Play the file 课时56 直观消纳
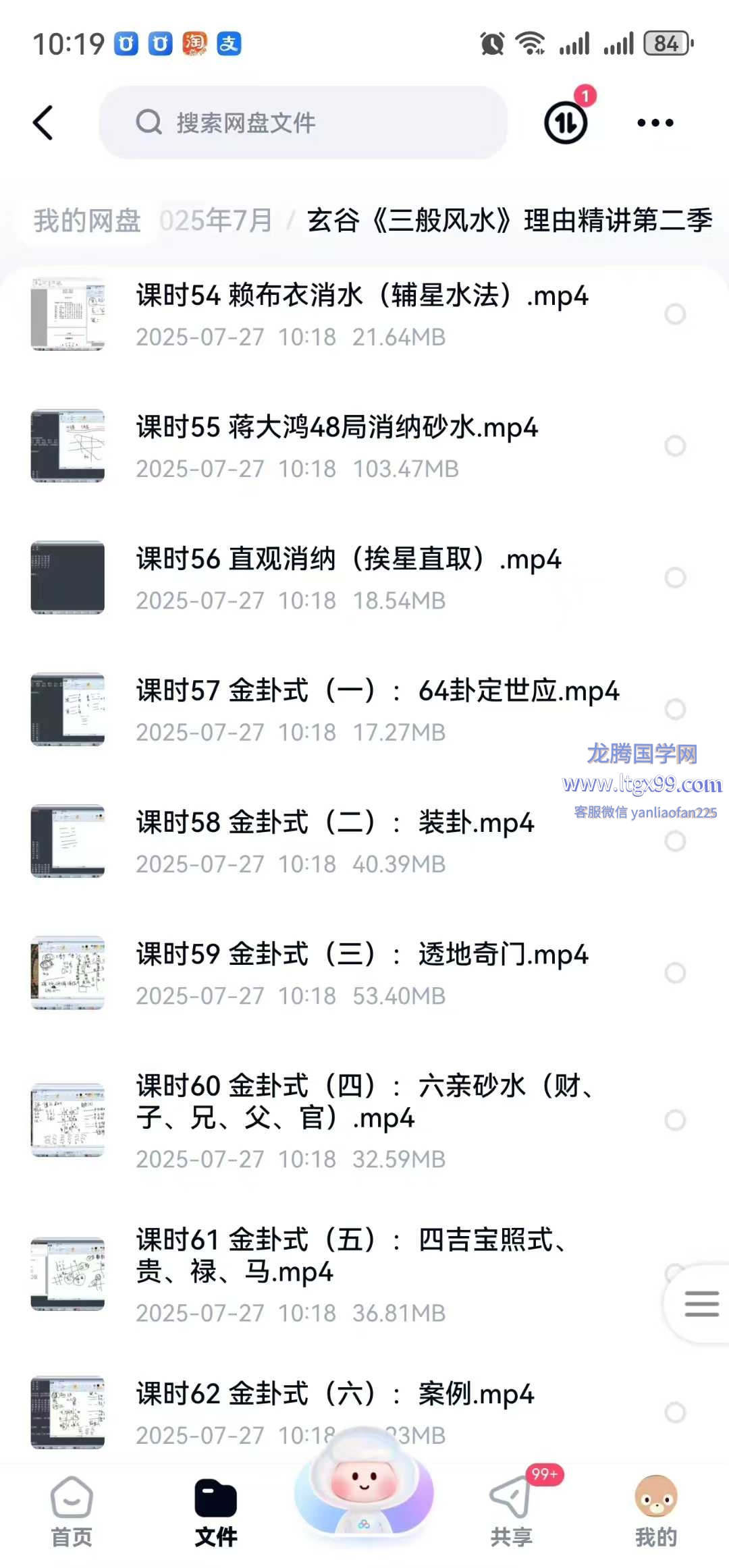The width and height of the screenshot is (729, 1568). coord(348,560)
